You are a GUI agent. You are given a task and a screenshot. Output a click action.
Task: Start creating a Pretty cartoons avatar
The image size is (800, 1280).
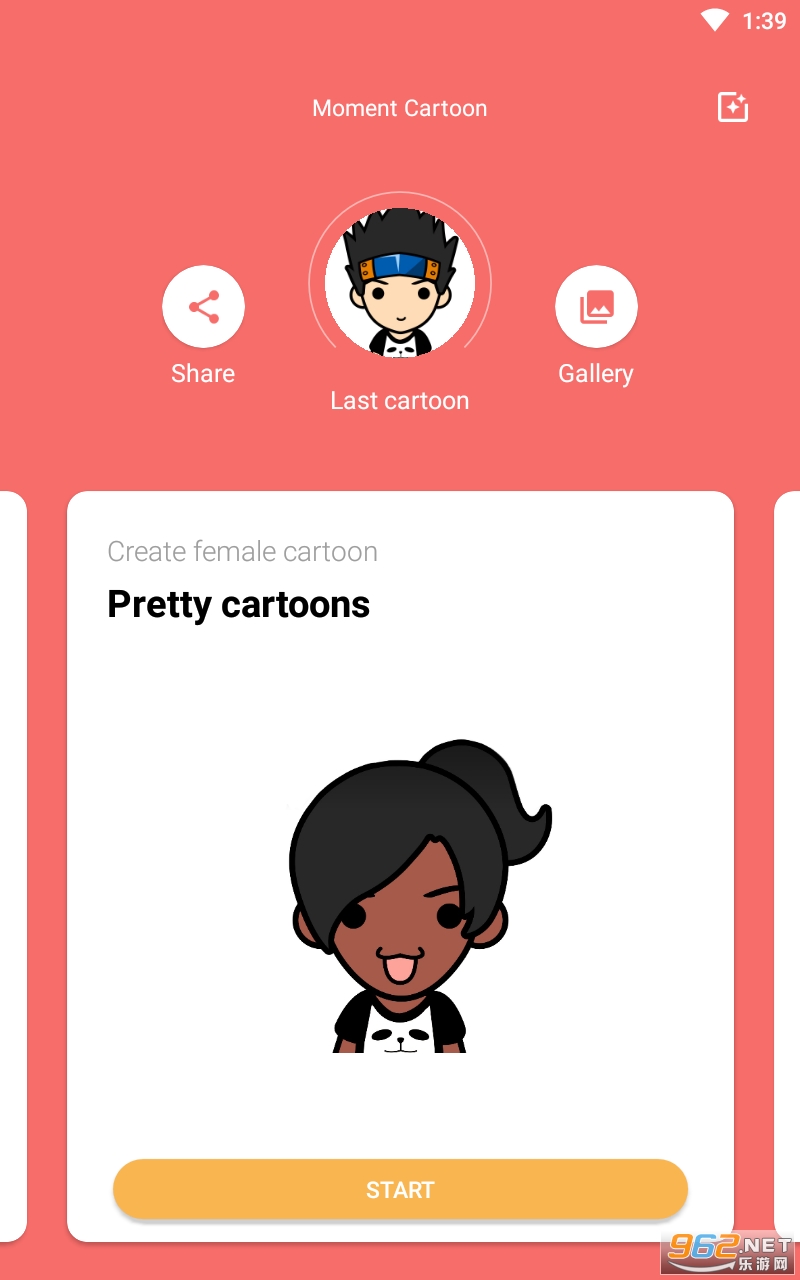point(400,1189)
